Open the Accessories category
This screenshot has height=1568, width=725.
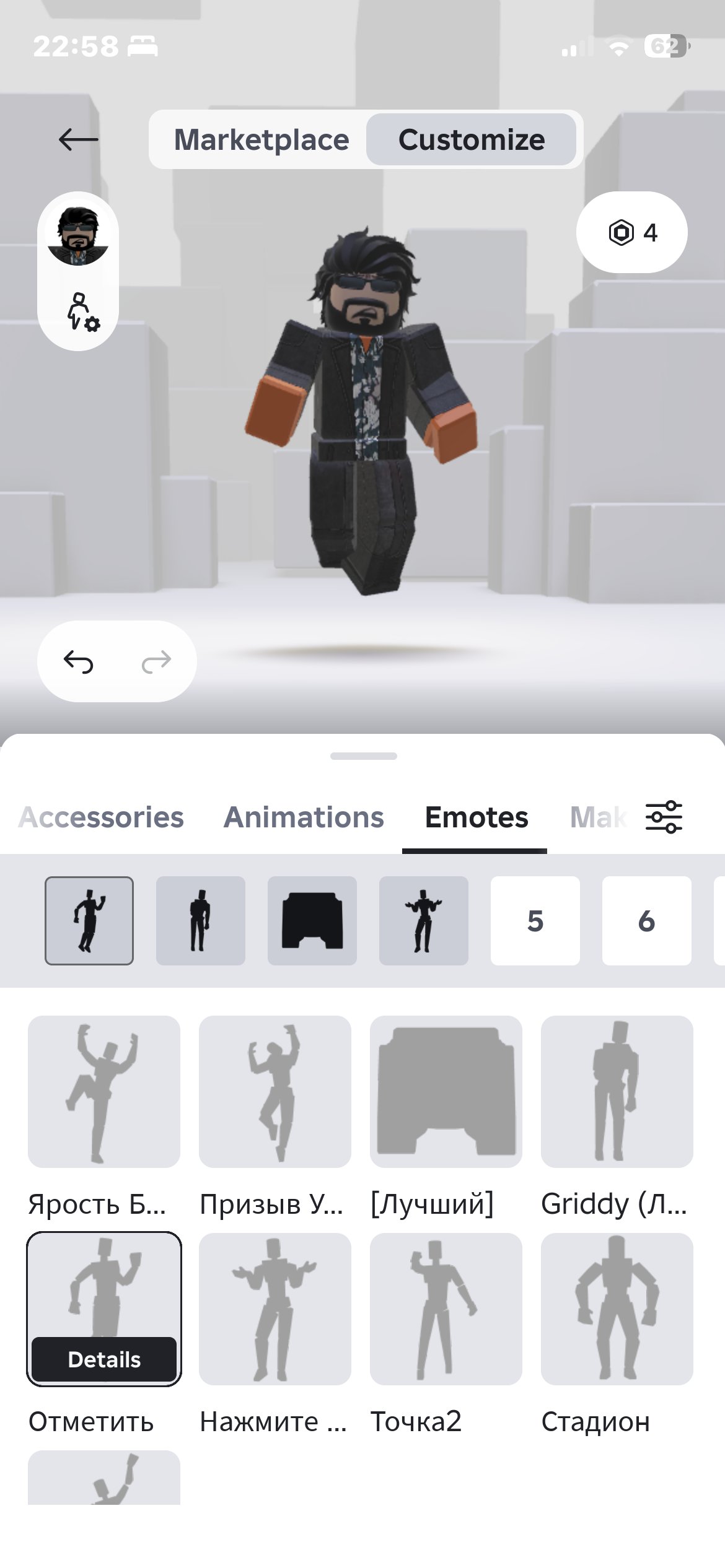pyautogui.click(x=101, y=817)
